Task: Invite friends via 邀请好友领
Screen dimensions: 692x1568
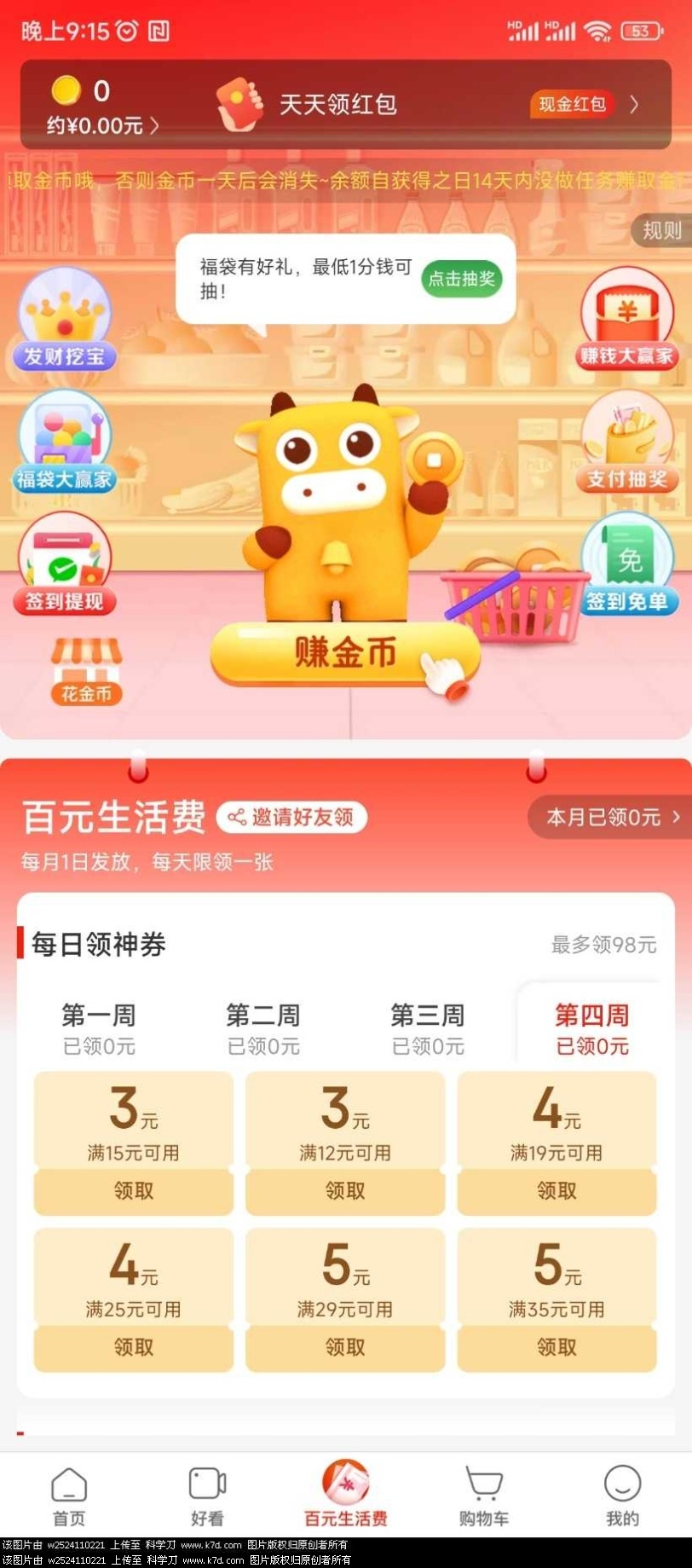Action: 292,817
